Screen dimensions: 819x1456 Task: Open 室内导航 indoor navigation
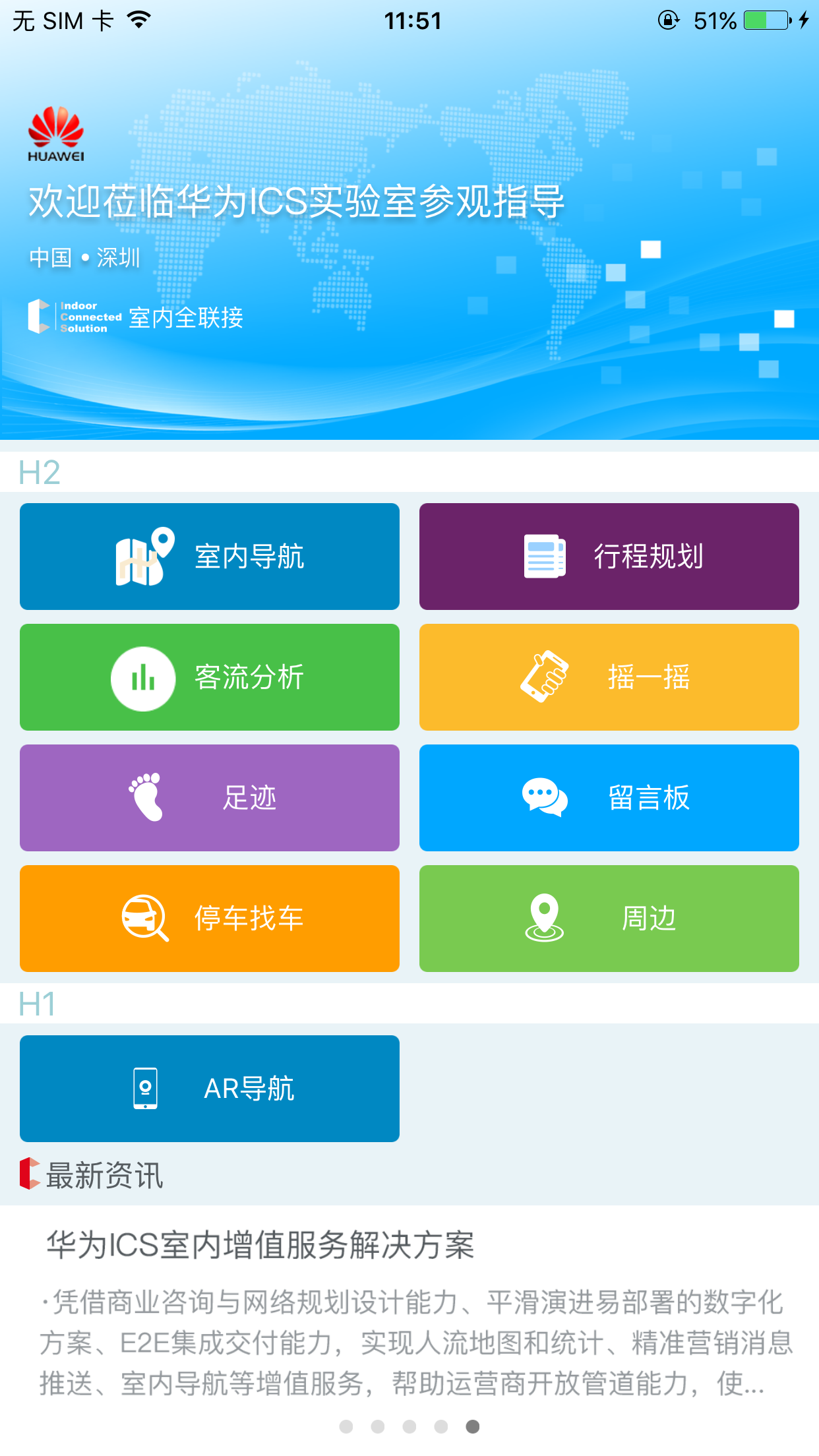click(x=209, y=556)
